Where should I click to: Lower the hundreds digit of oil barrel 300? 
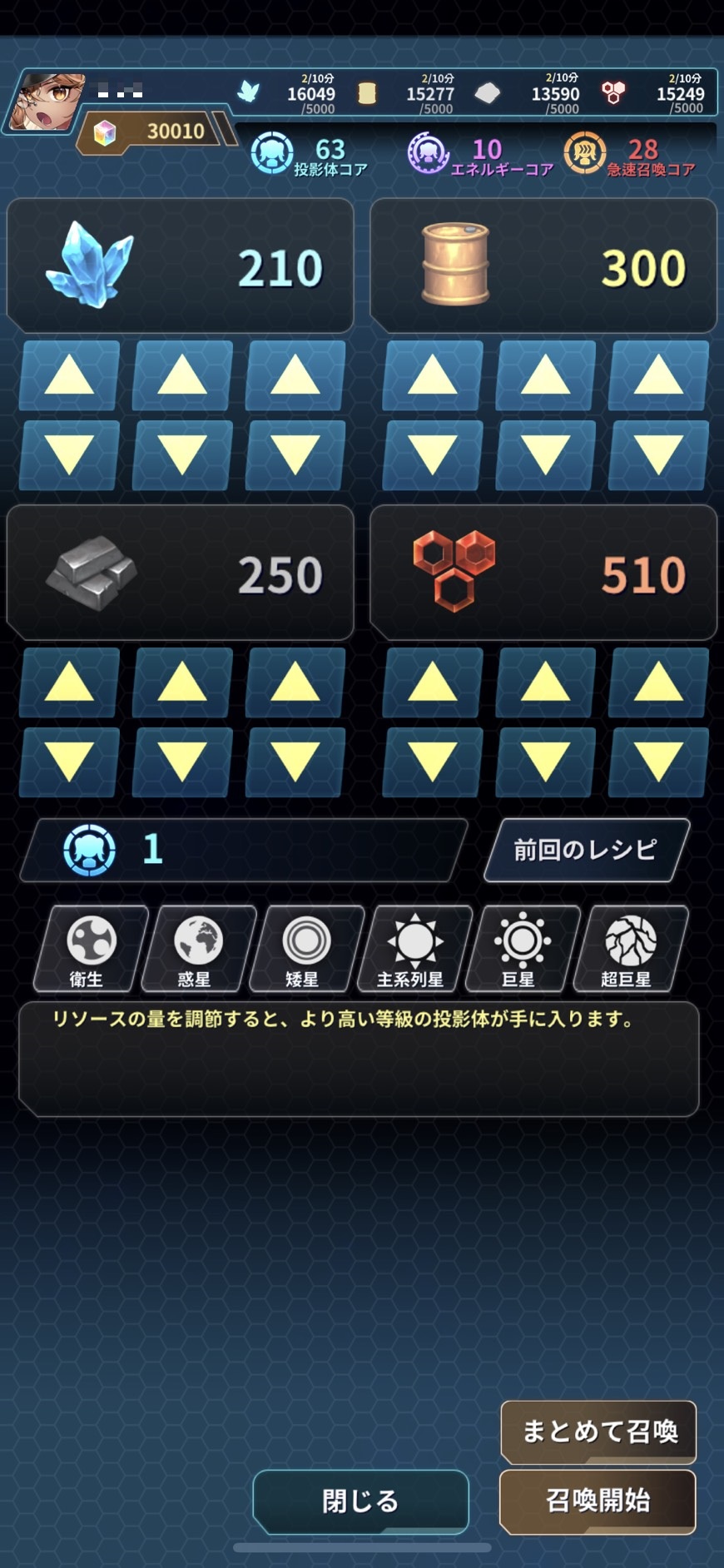432,455
